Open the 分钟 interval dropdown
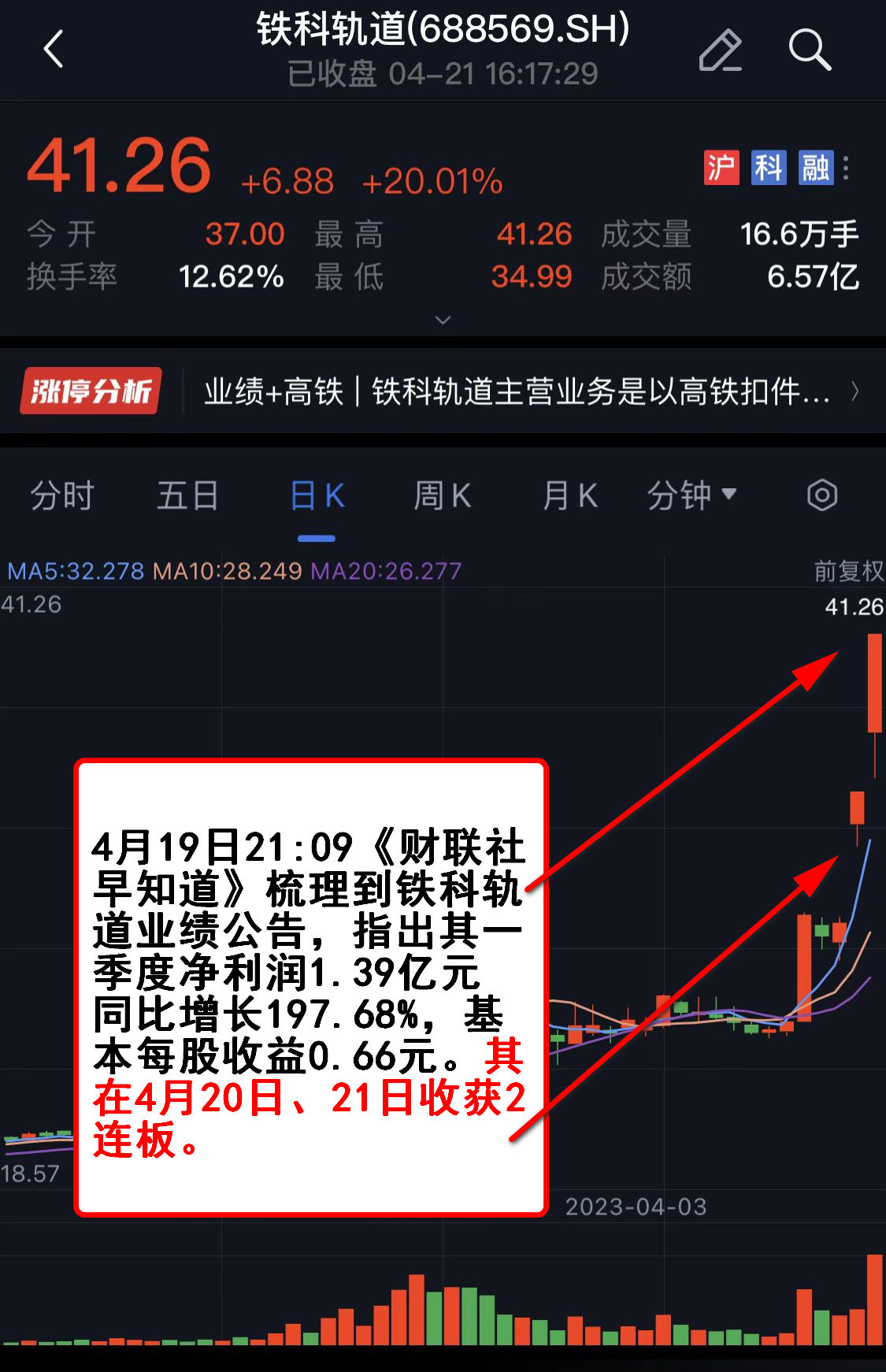The width and height of the screenshot is (886, 1372). coord(691,496)
